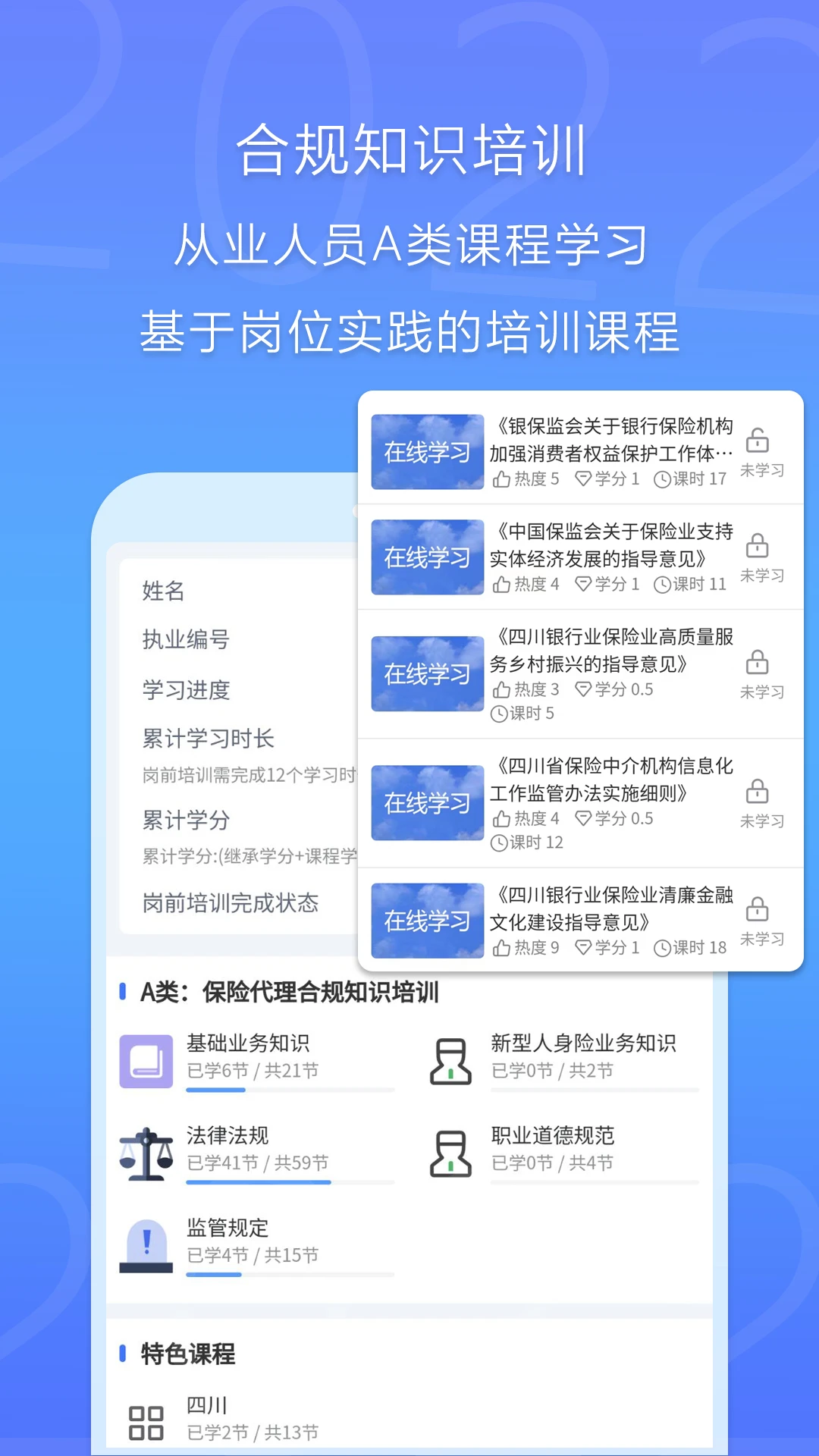819x1456 pixels.
Task: Click the thumbs-up 热度 icon on first course
Action: pyautogui.click(x=500, y=478)
